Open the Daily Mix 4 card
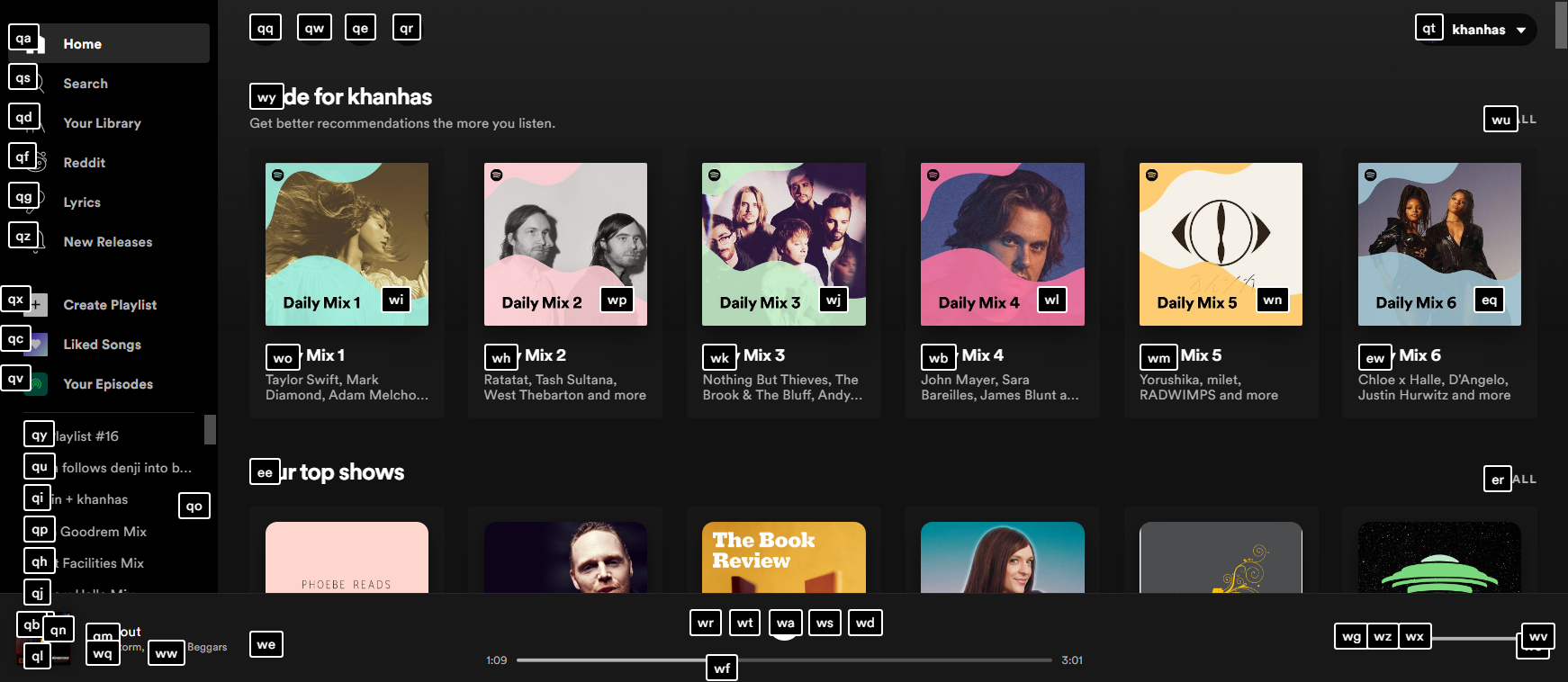This screenshot has width=1568, height=682. pyautogui.click(x=1002, y=244)
